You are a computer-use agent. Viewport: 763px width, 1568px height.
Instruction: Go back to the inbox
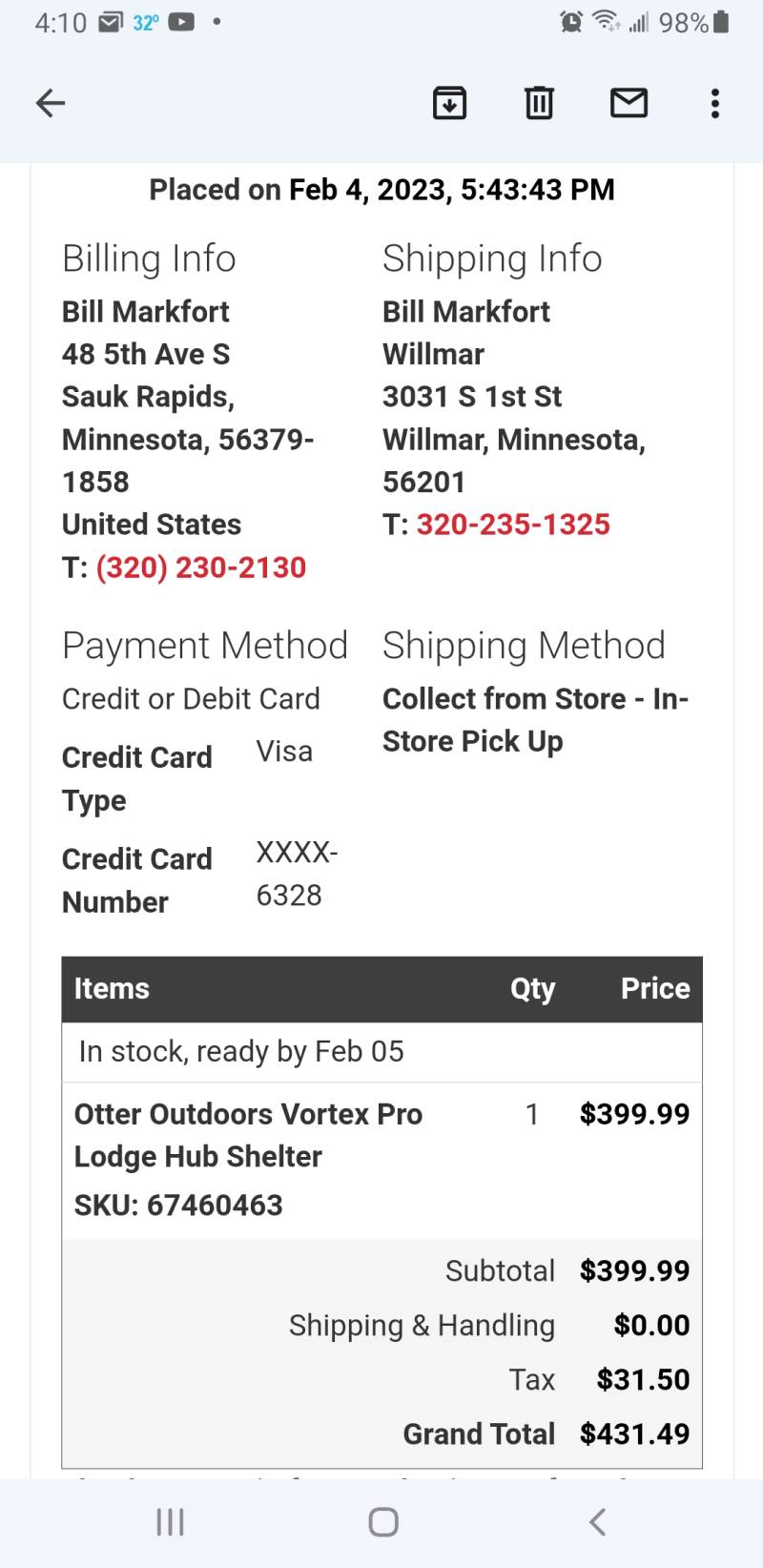click(x=51, y=103)
